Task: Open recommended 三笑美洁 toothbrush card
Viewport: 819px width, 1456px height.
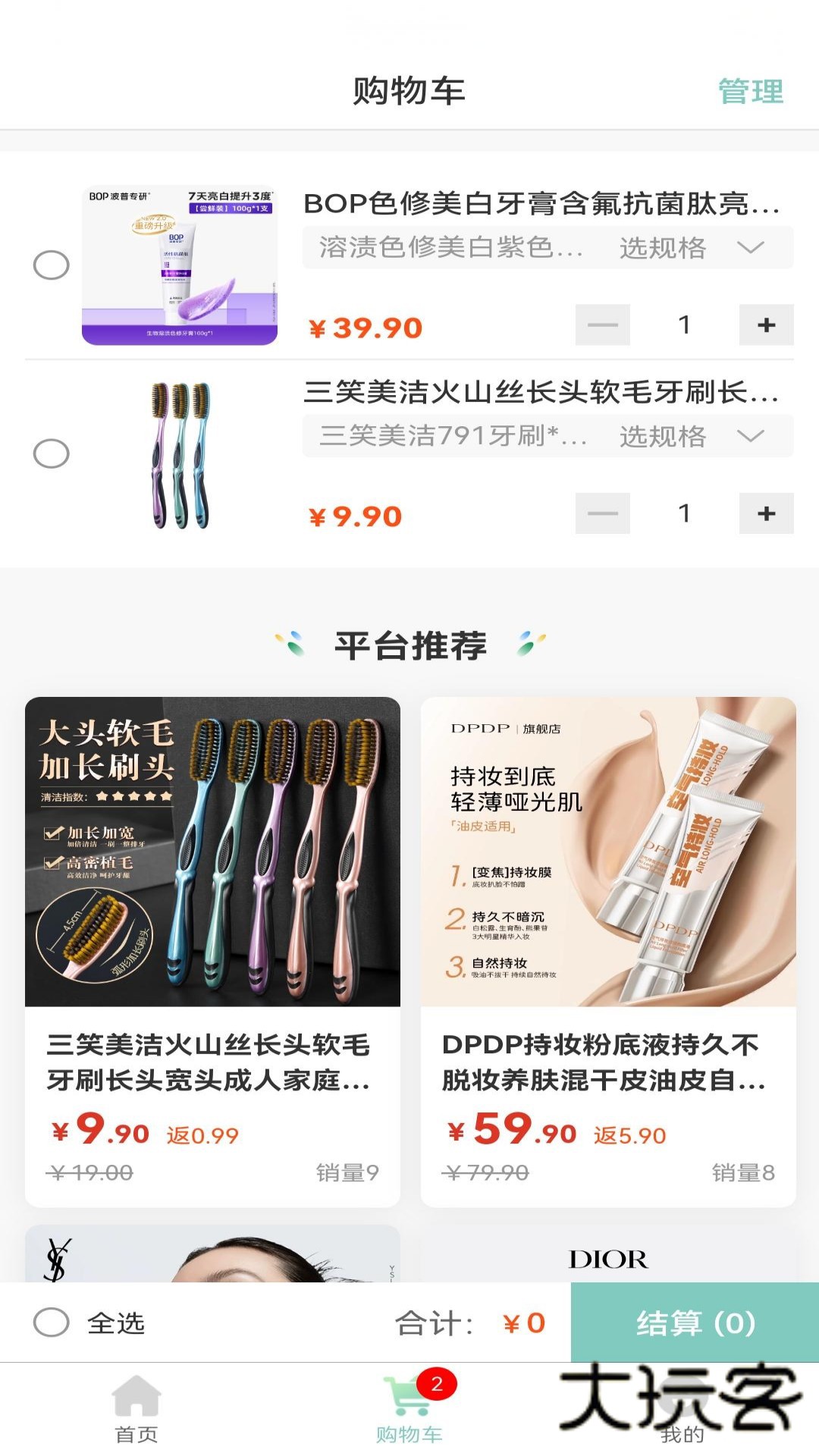Action: click(212, 952)
